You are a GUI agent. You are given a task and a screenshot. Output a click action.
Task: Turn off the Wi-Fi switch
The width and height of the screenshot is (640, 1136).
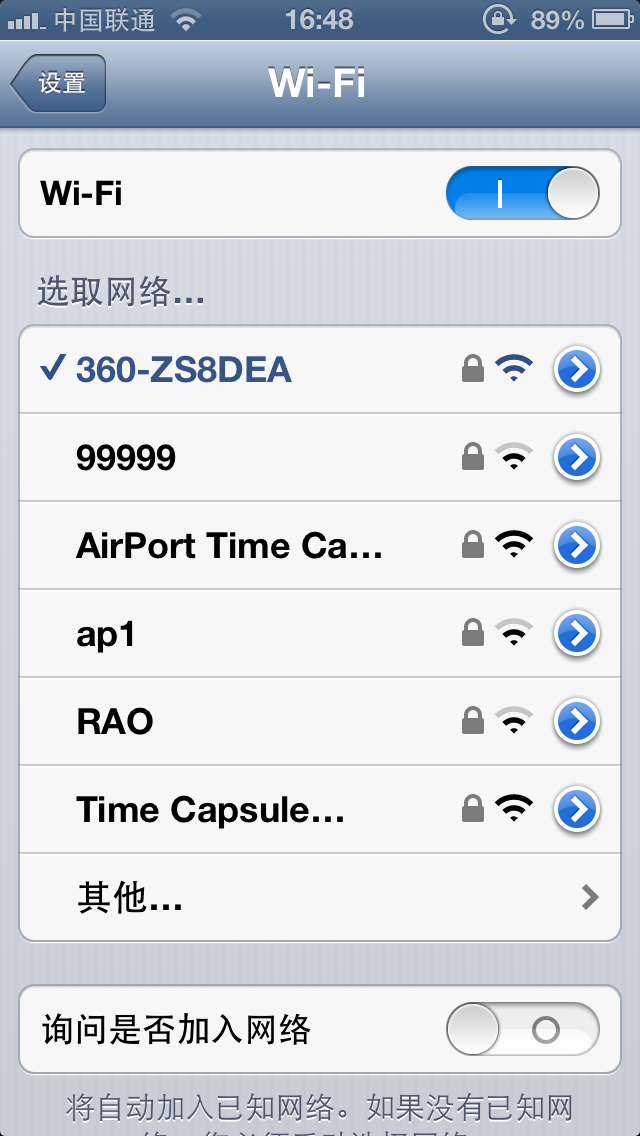click(x=522, y=193)
